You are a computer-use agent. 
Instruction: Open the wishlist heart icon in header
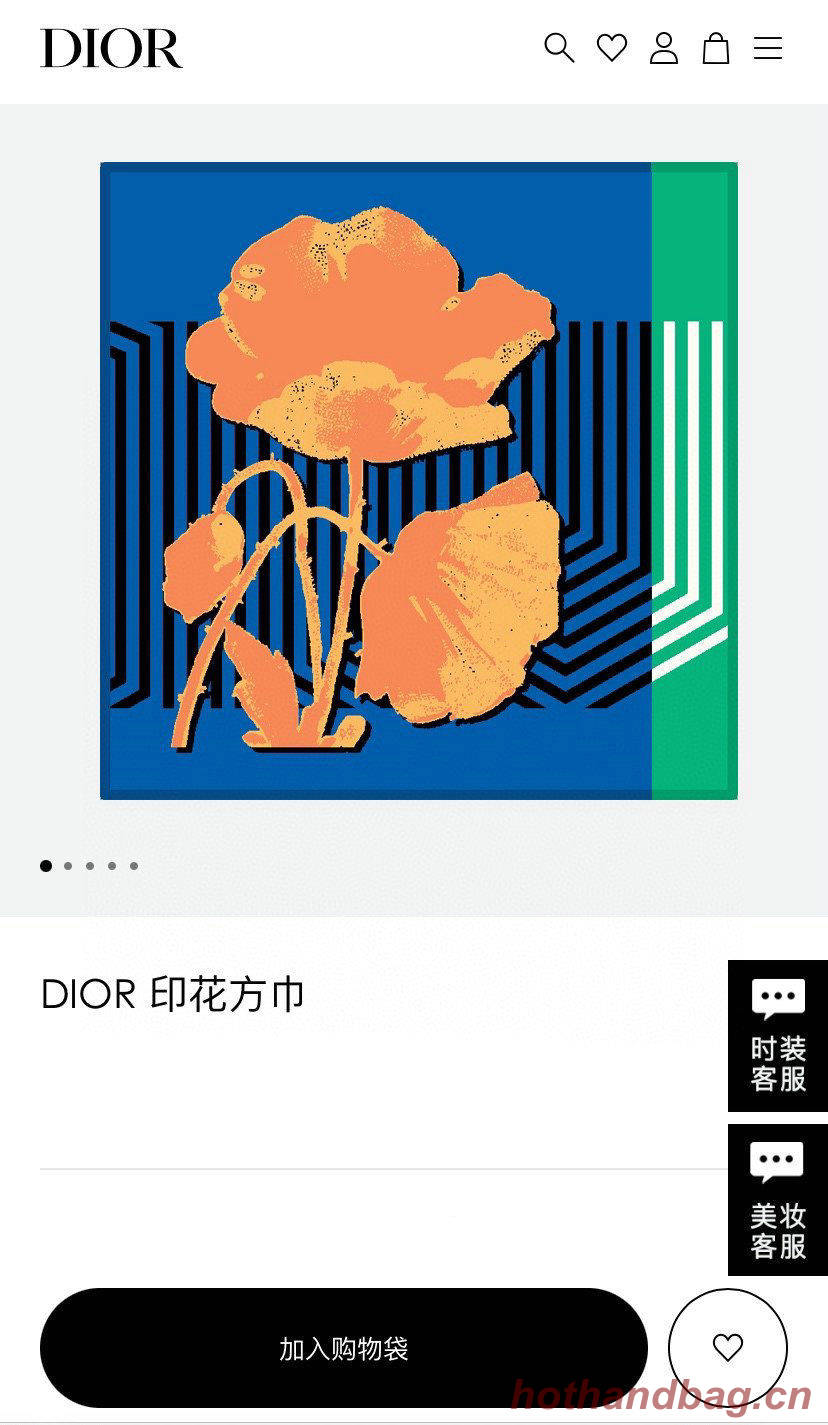pos(613,49)
